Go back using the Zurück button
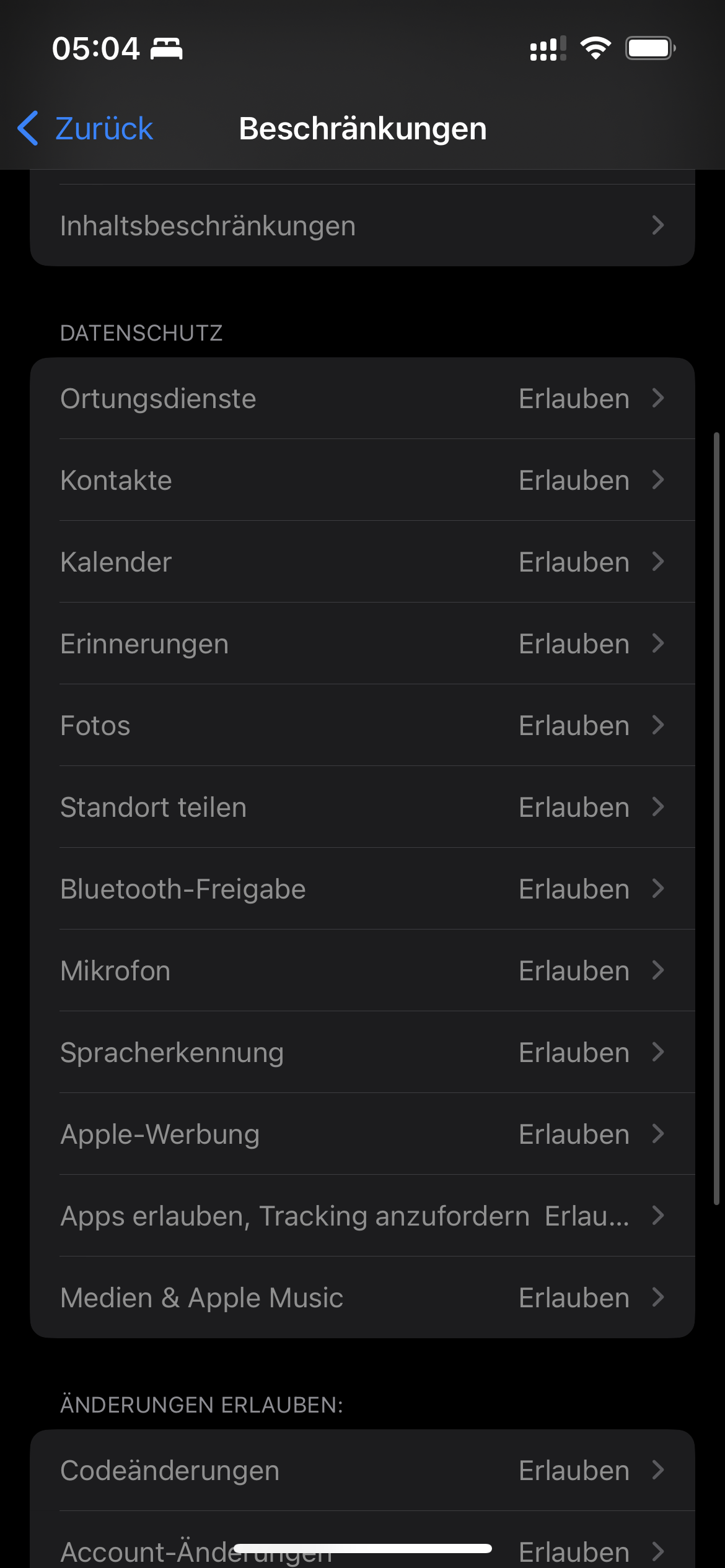Image resolution: width=725 pixels, height=1568 pixels. pyautogui.click(x=86, y=129)
